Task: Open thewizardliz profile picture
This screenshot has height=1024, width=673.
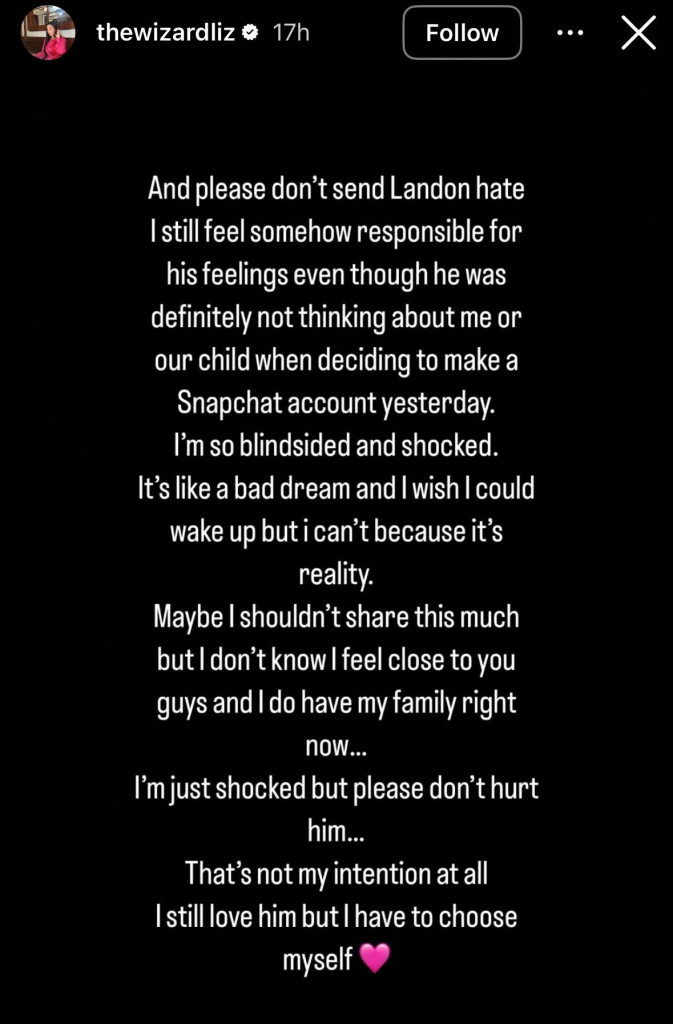Action: (x=48, y=33)
